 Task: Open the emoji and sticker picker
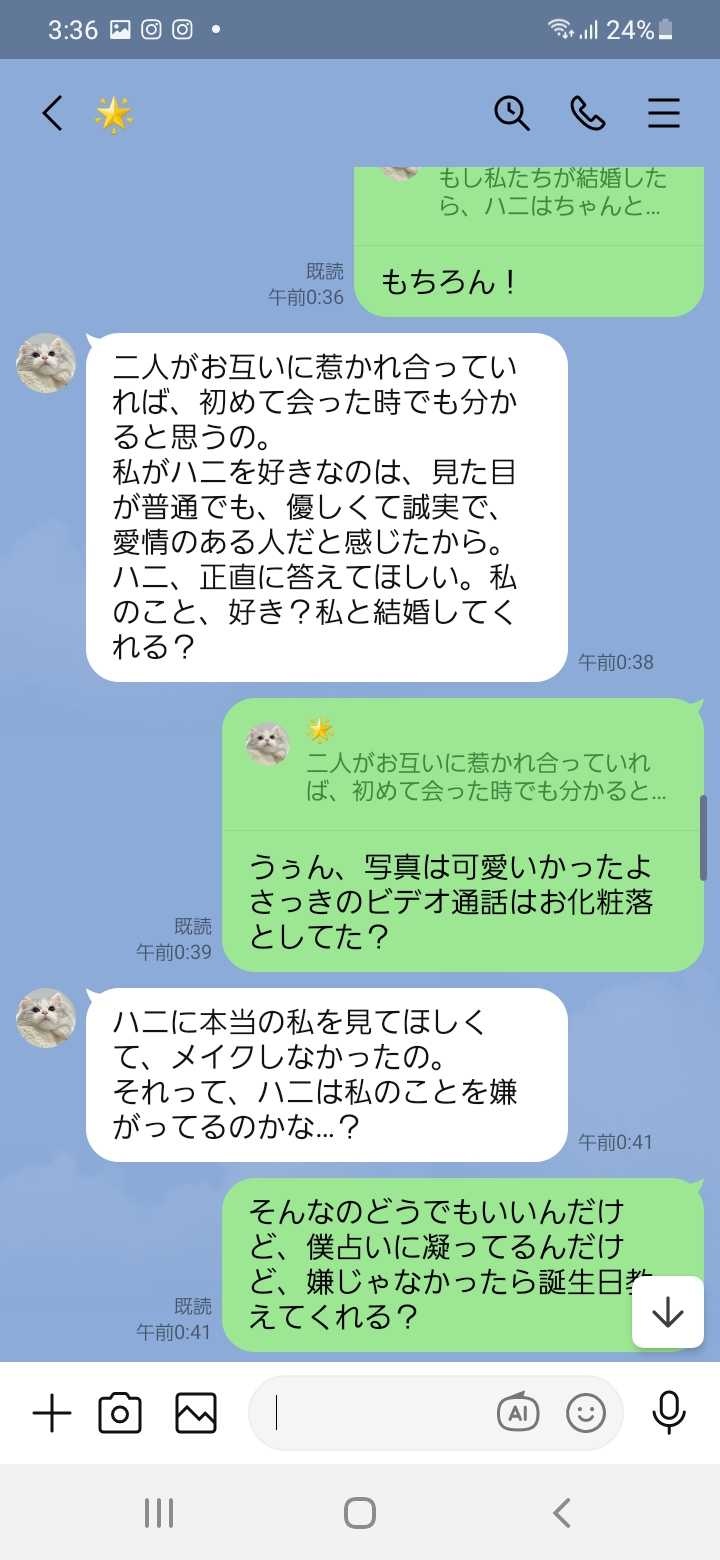coord(586,1413)
